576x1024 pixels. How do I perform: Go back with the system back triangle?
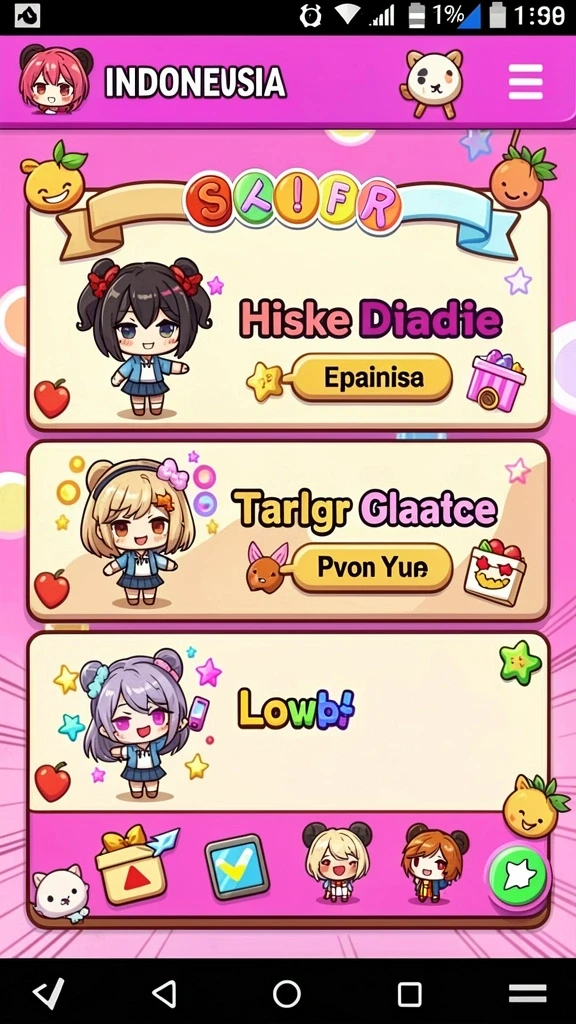pos(164,994)
